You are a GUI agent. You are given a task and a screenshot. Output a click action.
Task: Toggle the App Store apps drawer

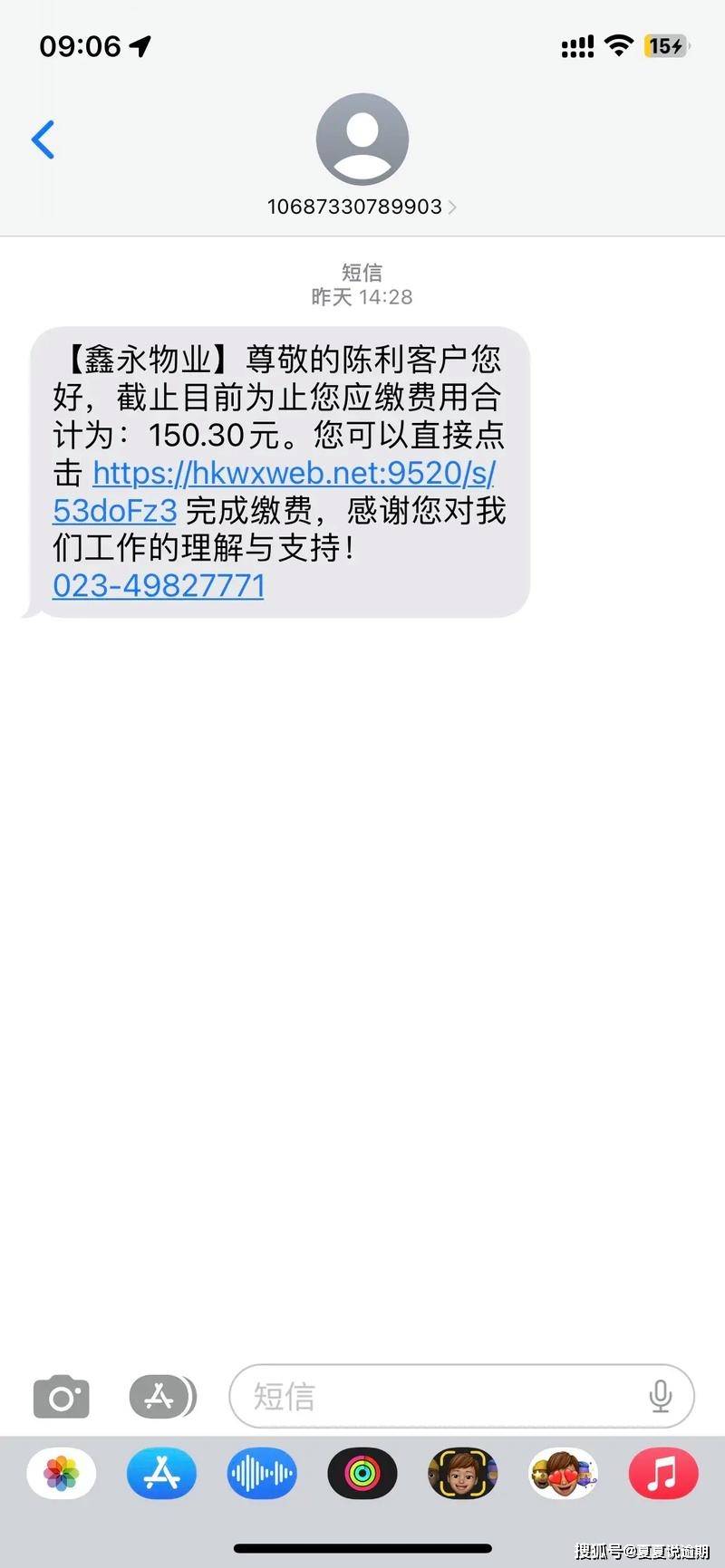(161, 1396)
